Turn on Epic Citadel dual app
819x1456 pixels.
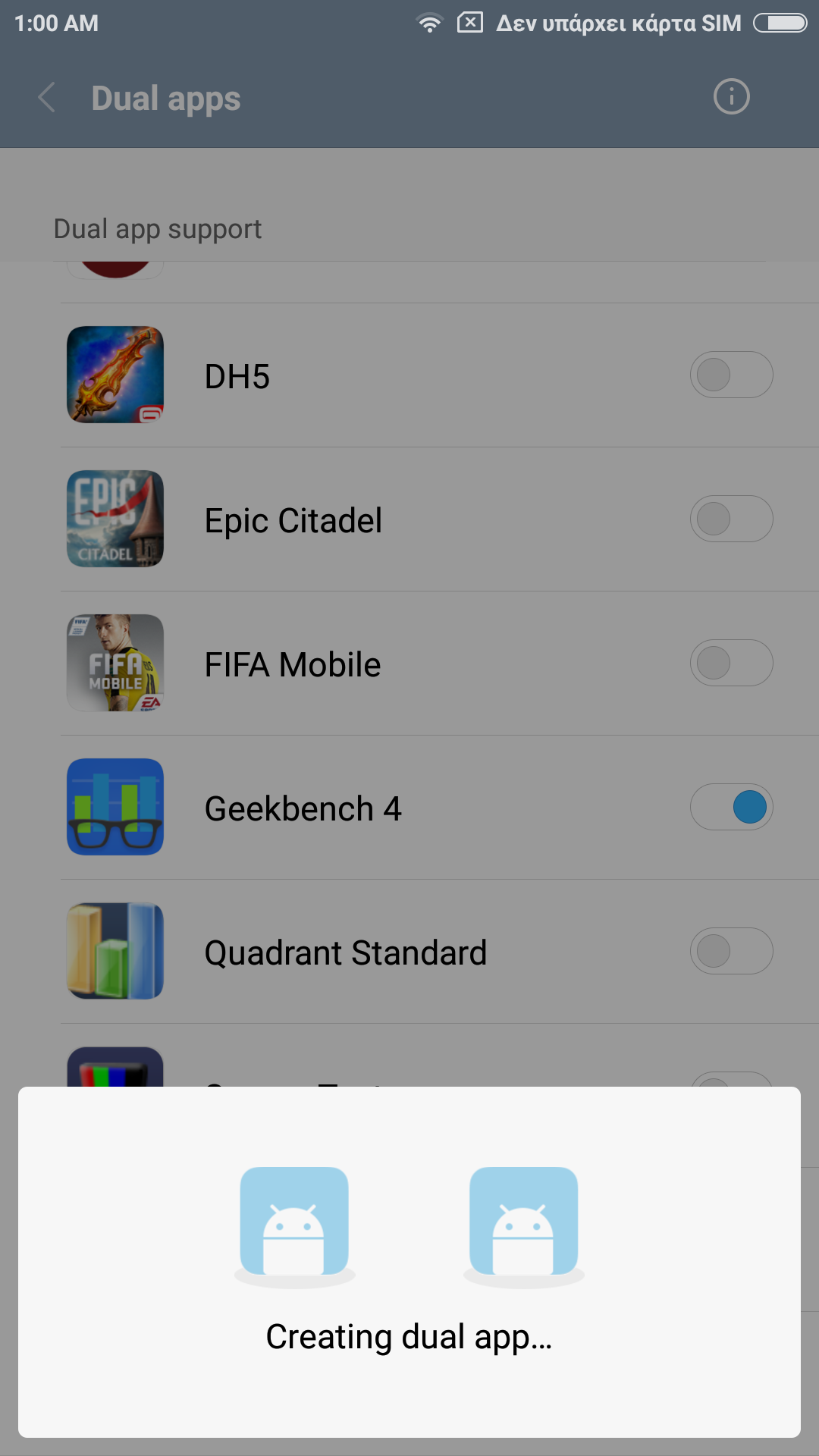[x=731, y=519]
